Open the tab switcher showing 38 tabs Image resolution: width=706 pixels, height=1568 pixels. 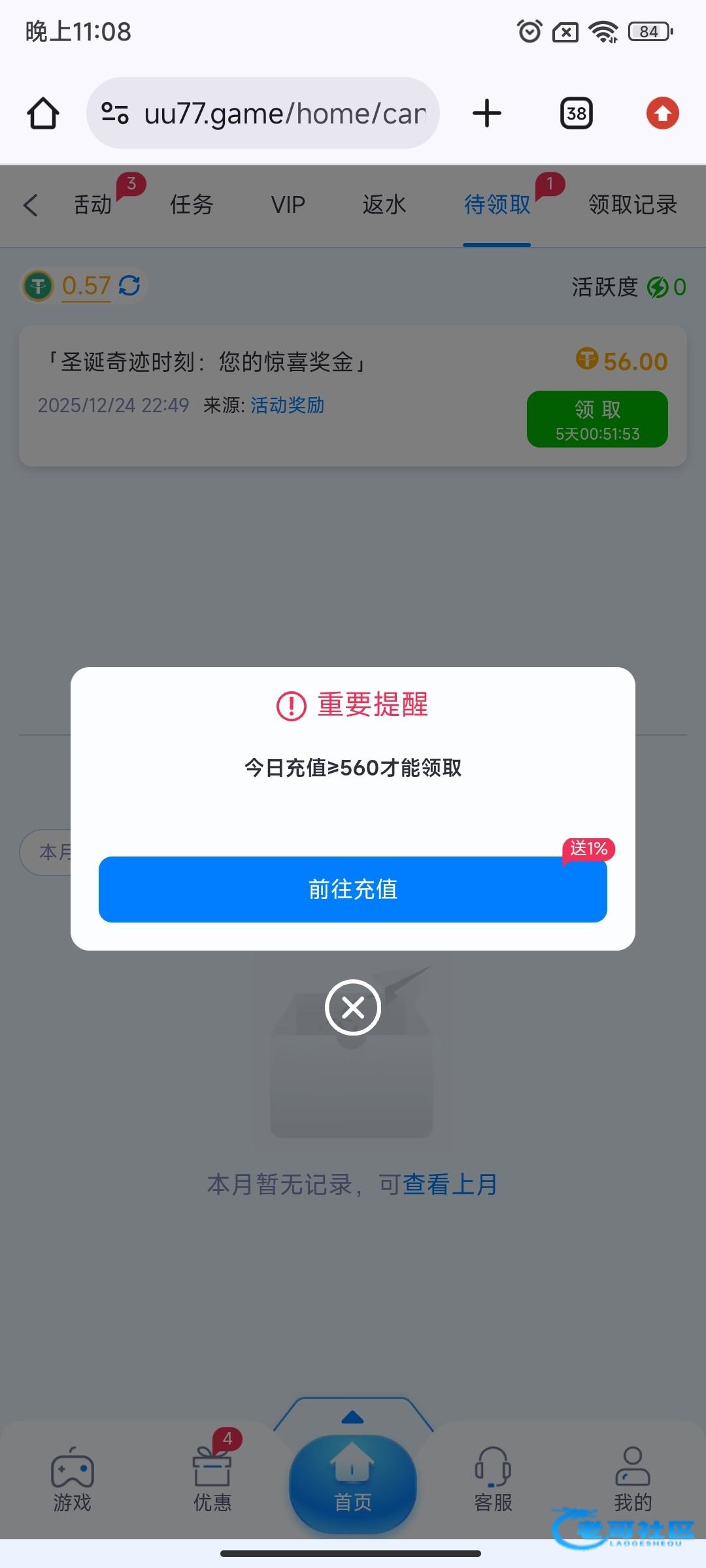point(576,114)
